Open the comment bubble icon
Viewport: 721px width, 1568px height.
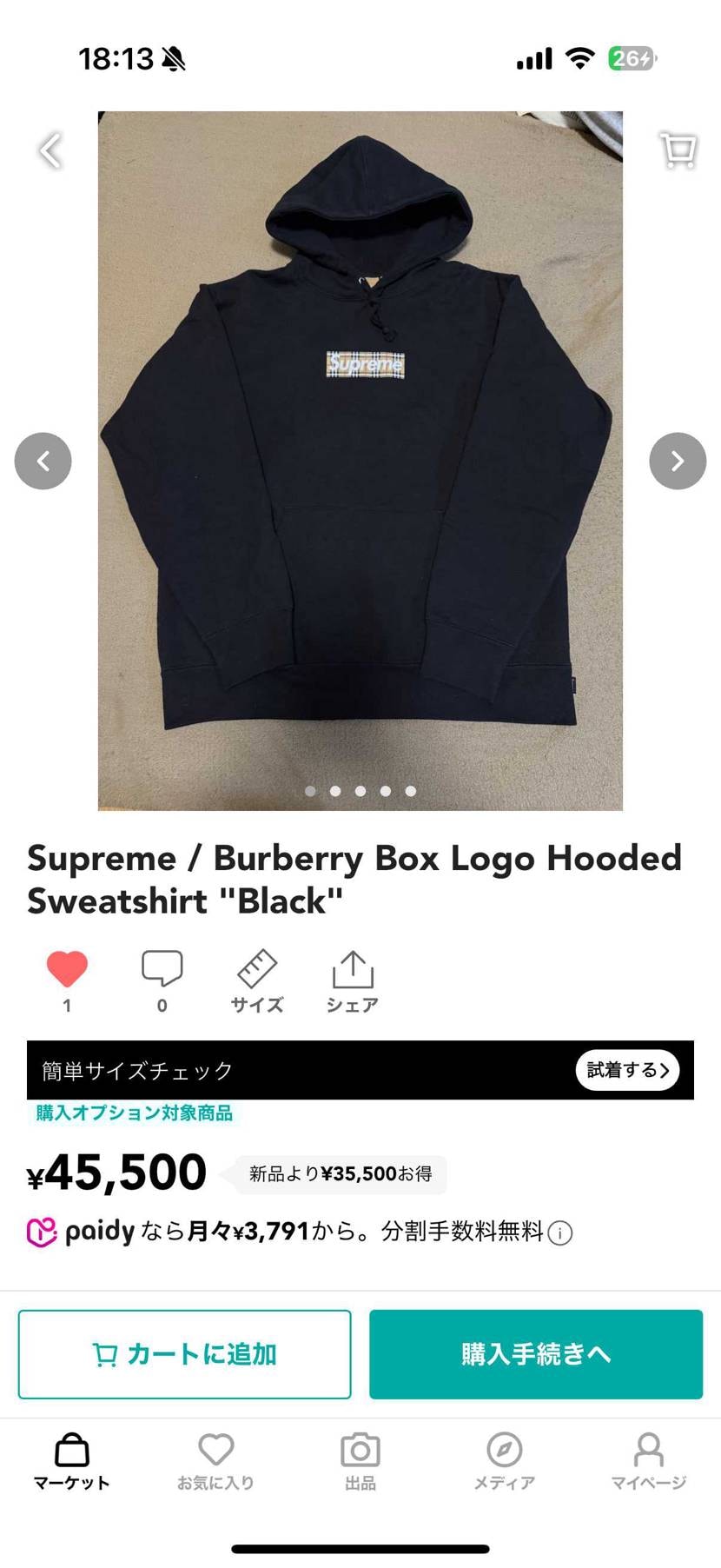coord(162,967)
